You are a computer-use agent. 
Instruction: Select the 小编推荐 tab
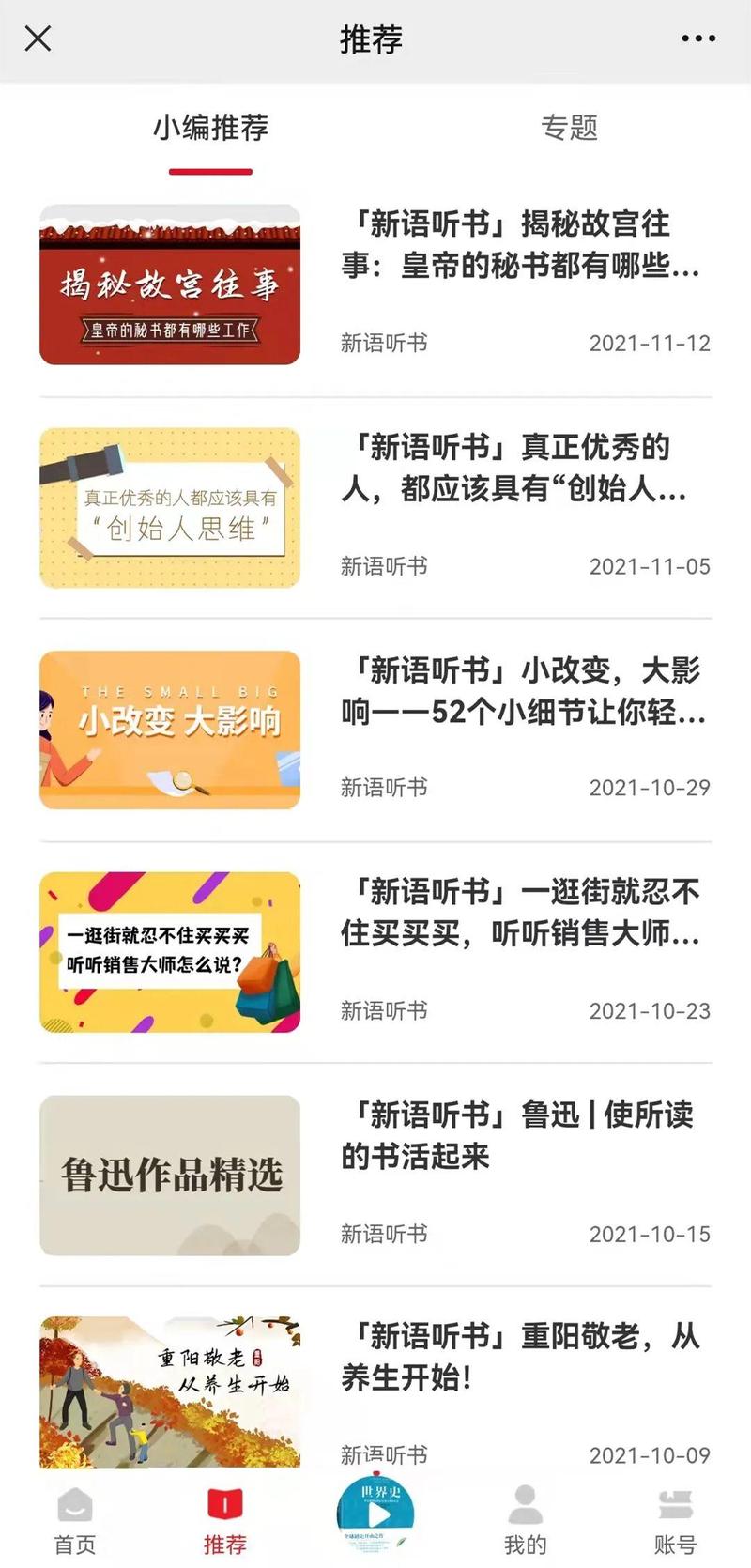point(210,129)
